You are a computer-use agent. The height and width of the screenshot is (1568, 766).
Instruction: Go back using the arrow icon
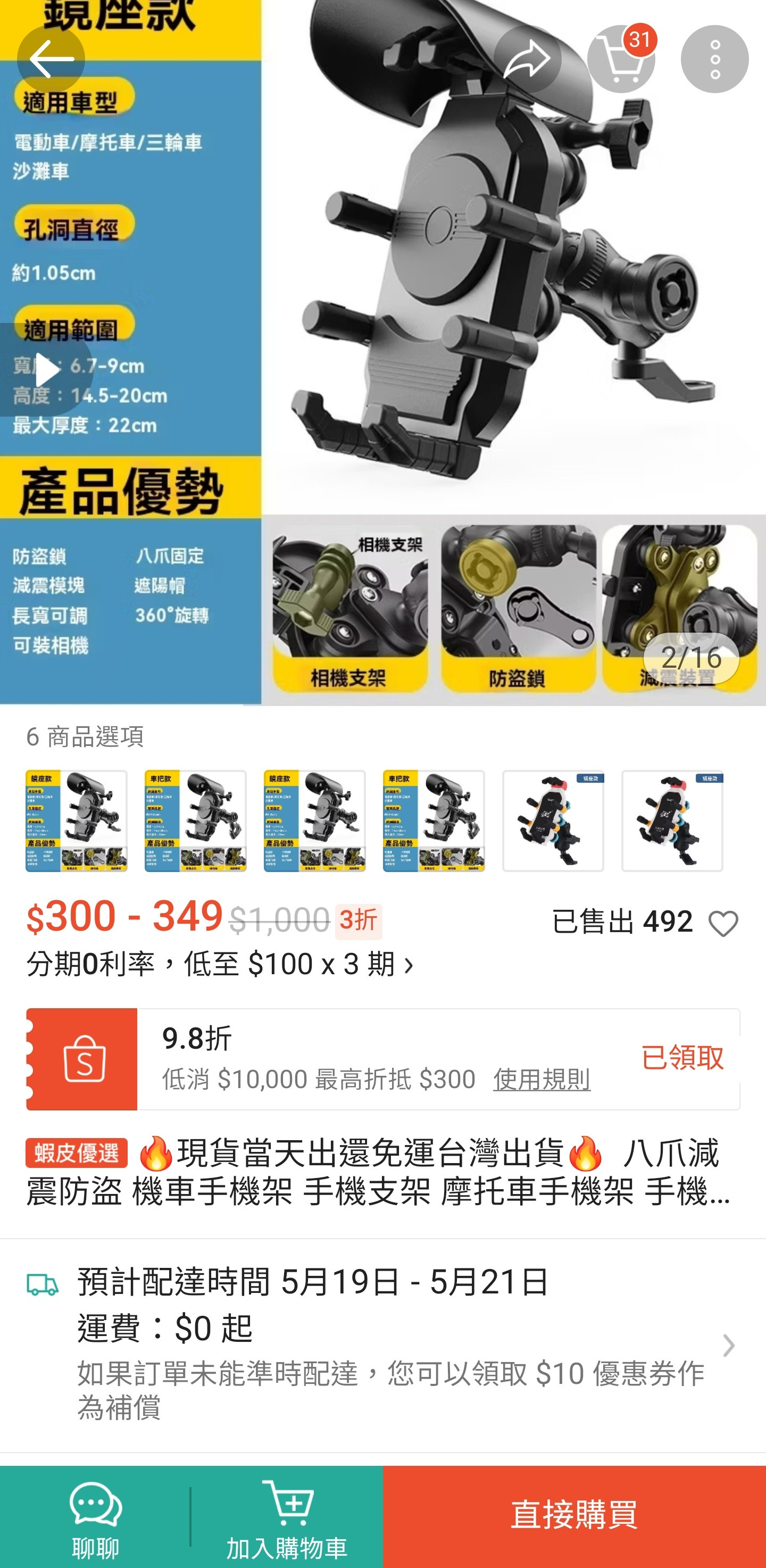point(51,59)
